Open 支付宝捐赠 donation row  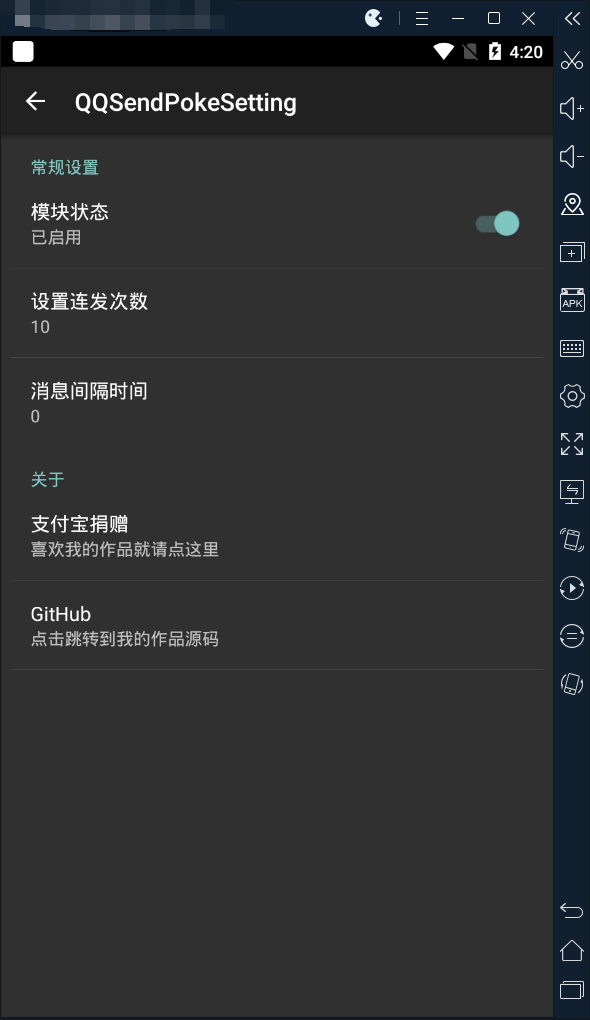click(276, 536)
